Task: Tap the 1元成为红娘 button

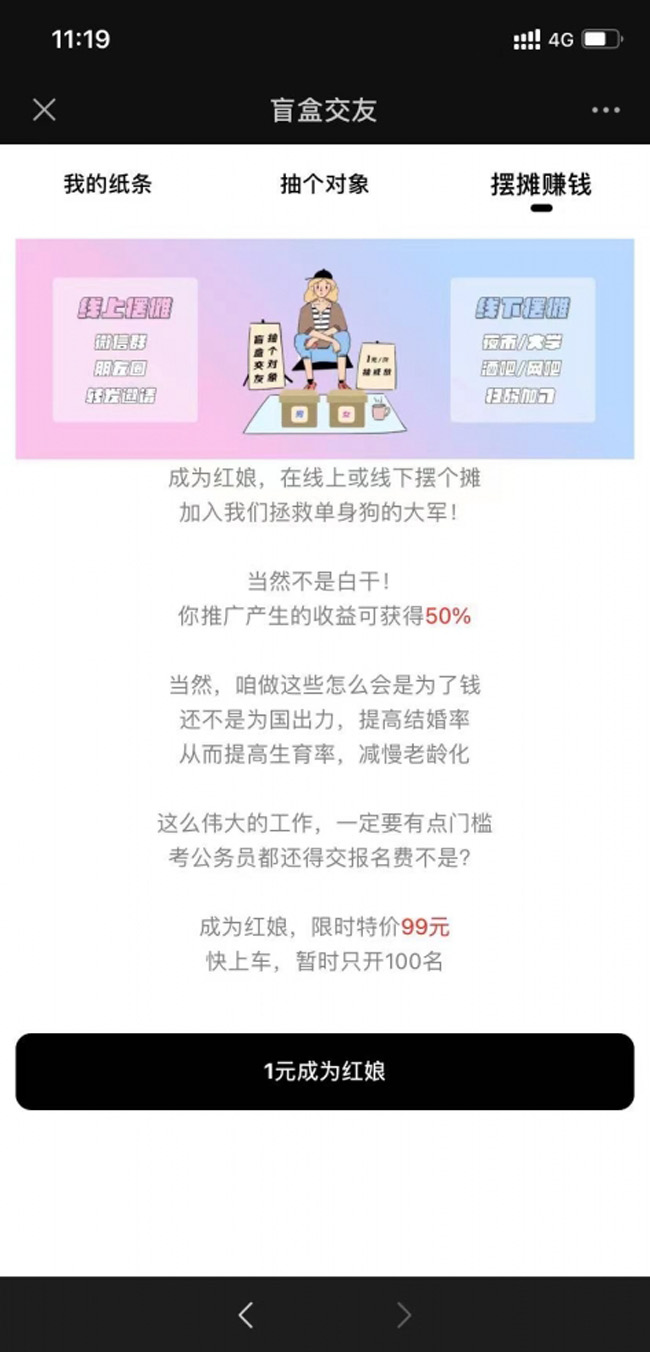Action: (324, 1071)
